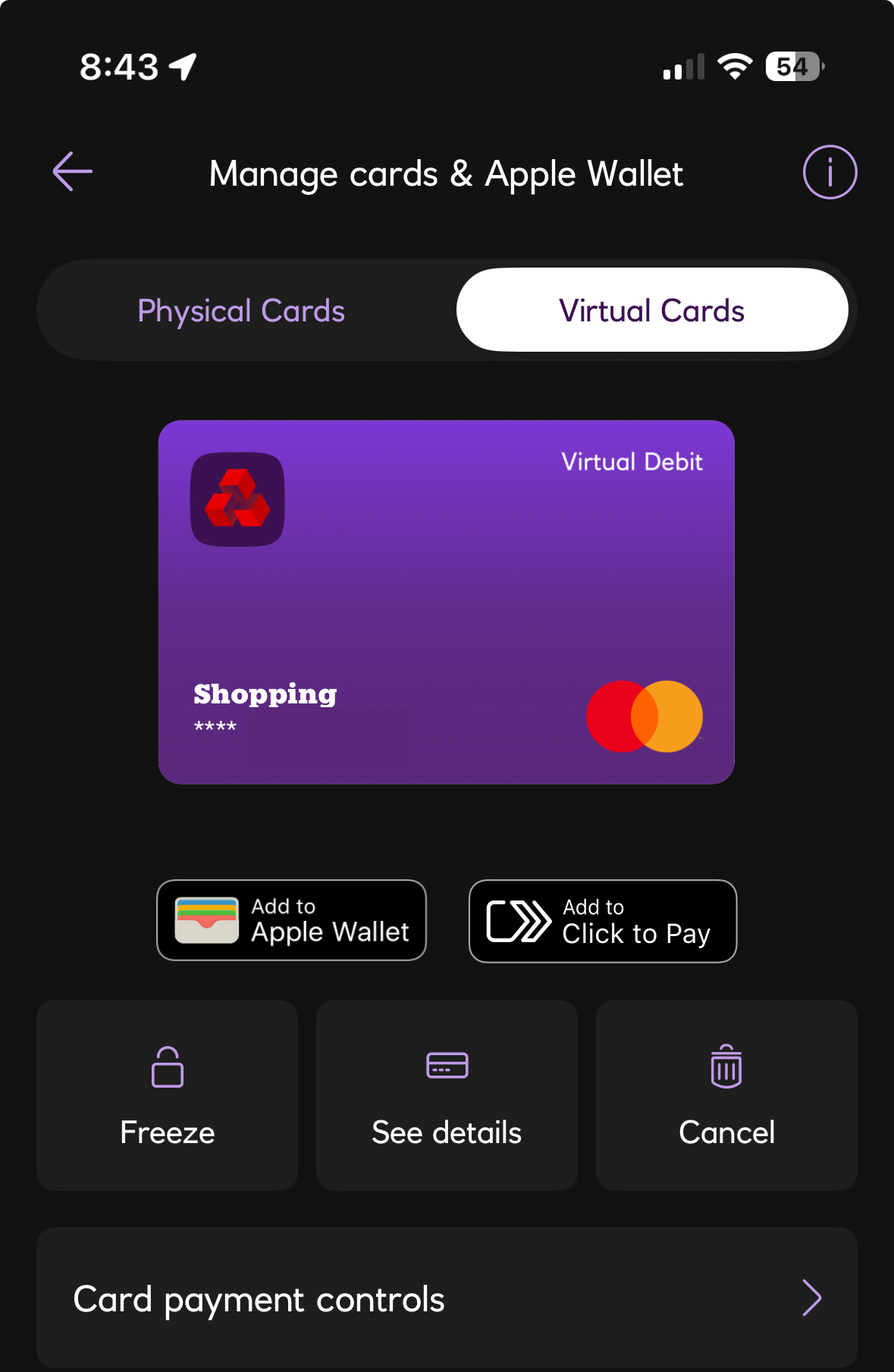Tap the Shopping virtual debit card
894x1372 pixels.
click(x=446, y=602)
